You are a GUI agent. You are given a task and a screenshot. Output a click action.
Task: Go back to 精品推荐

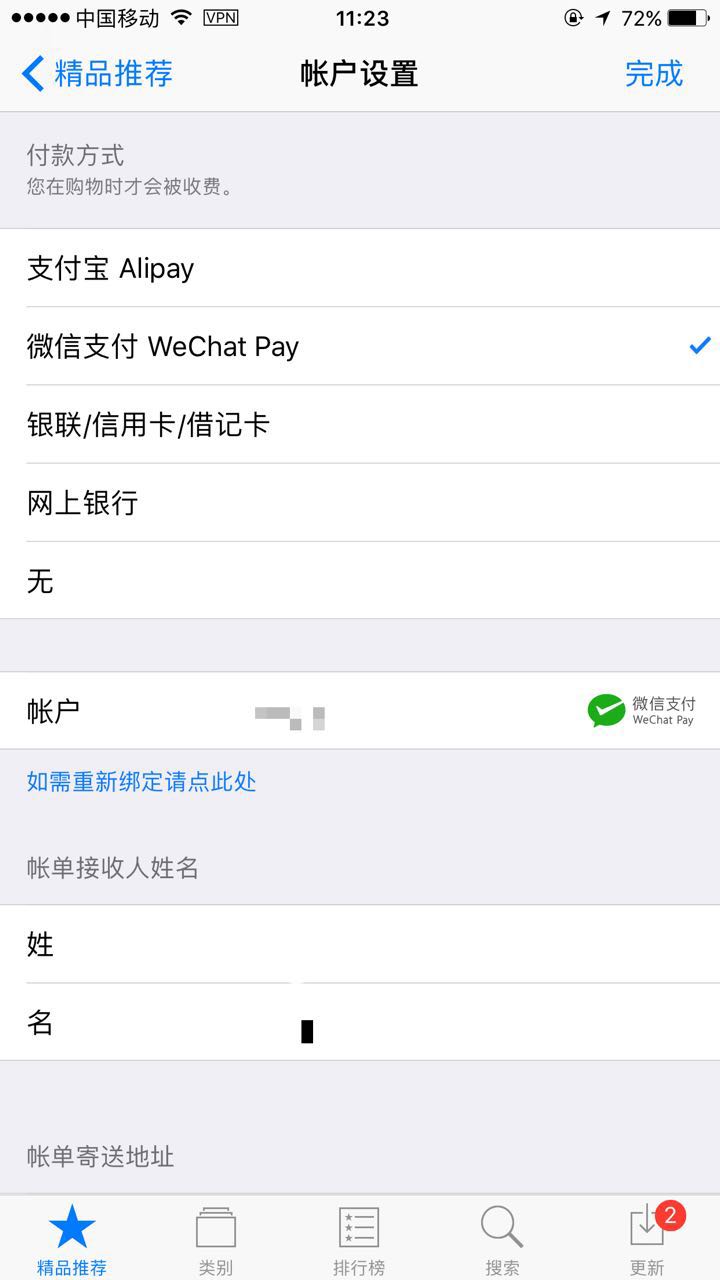(x=97, y=74)
